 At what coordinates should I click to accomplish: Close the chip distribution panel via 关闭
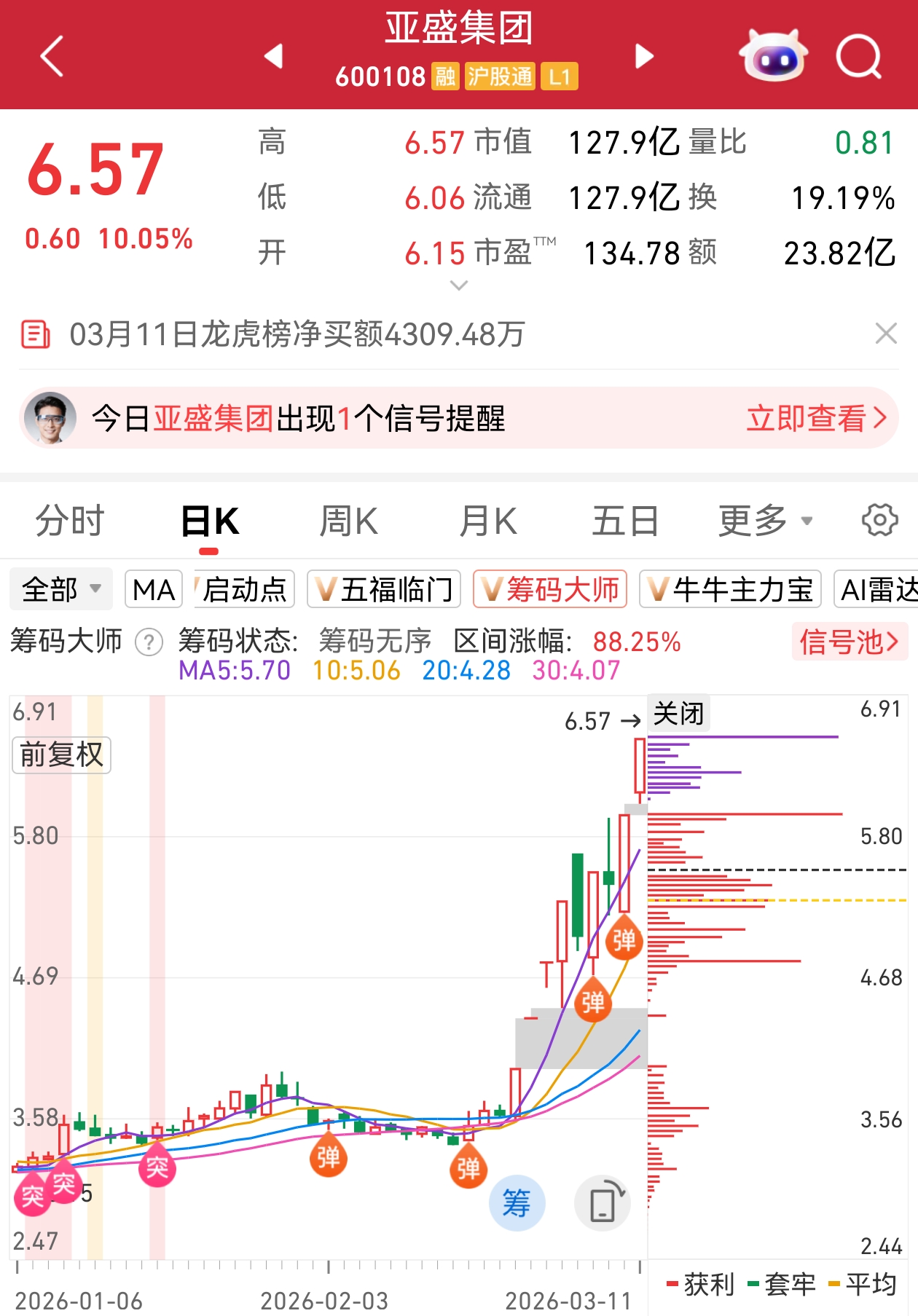coord(678,714)
